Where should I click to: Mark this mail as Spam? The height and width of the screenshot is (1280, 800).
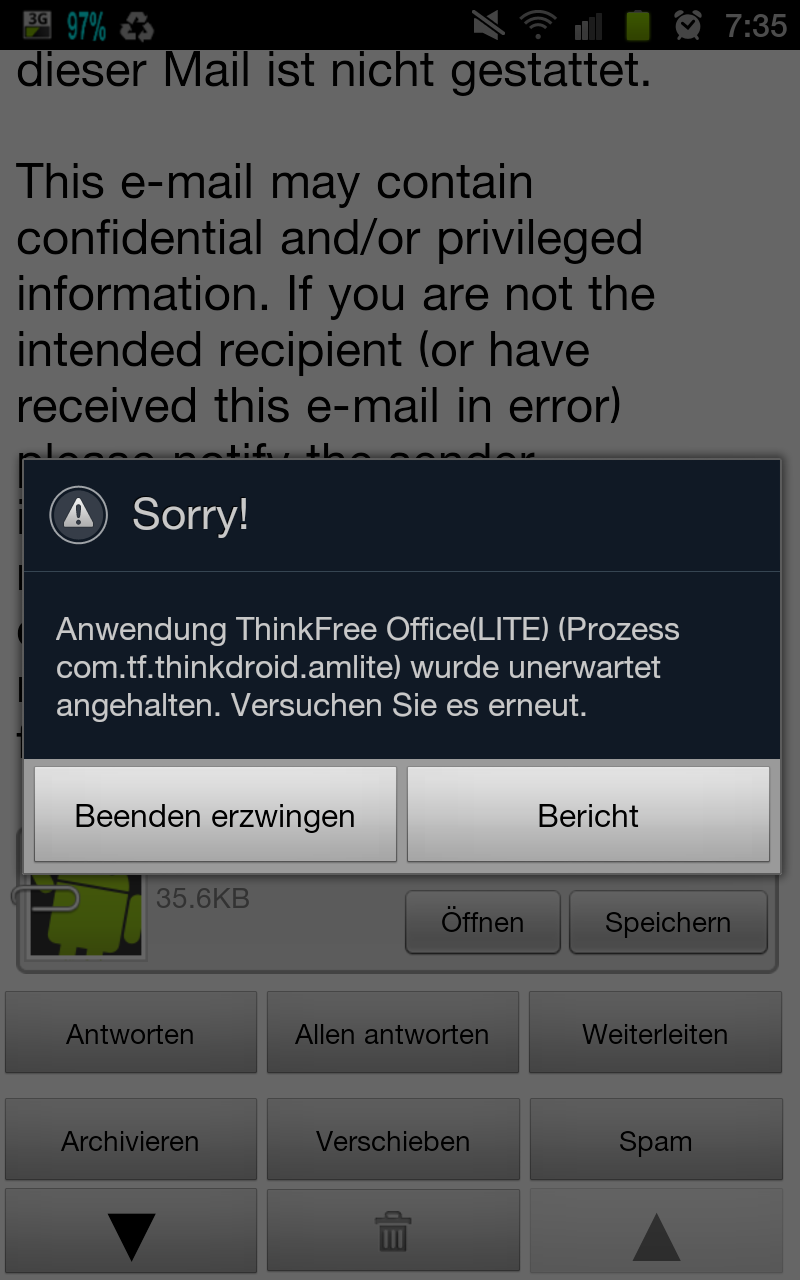point(655,1140)
